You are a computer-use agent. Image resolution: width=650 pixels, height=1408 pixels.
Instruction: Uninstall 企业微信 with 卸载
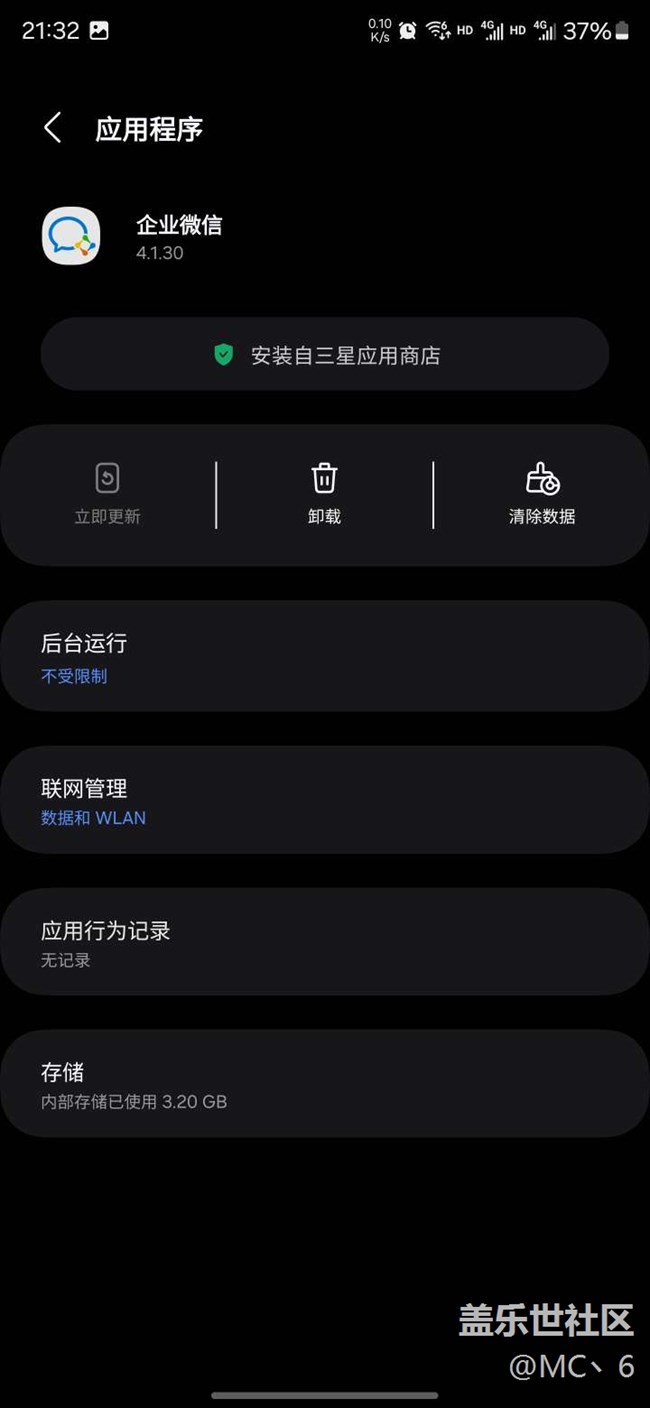click(x=325, y=495)
